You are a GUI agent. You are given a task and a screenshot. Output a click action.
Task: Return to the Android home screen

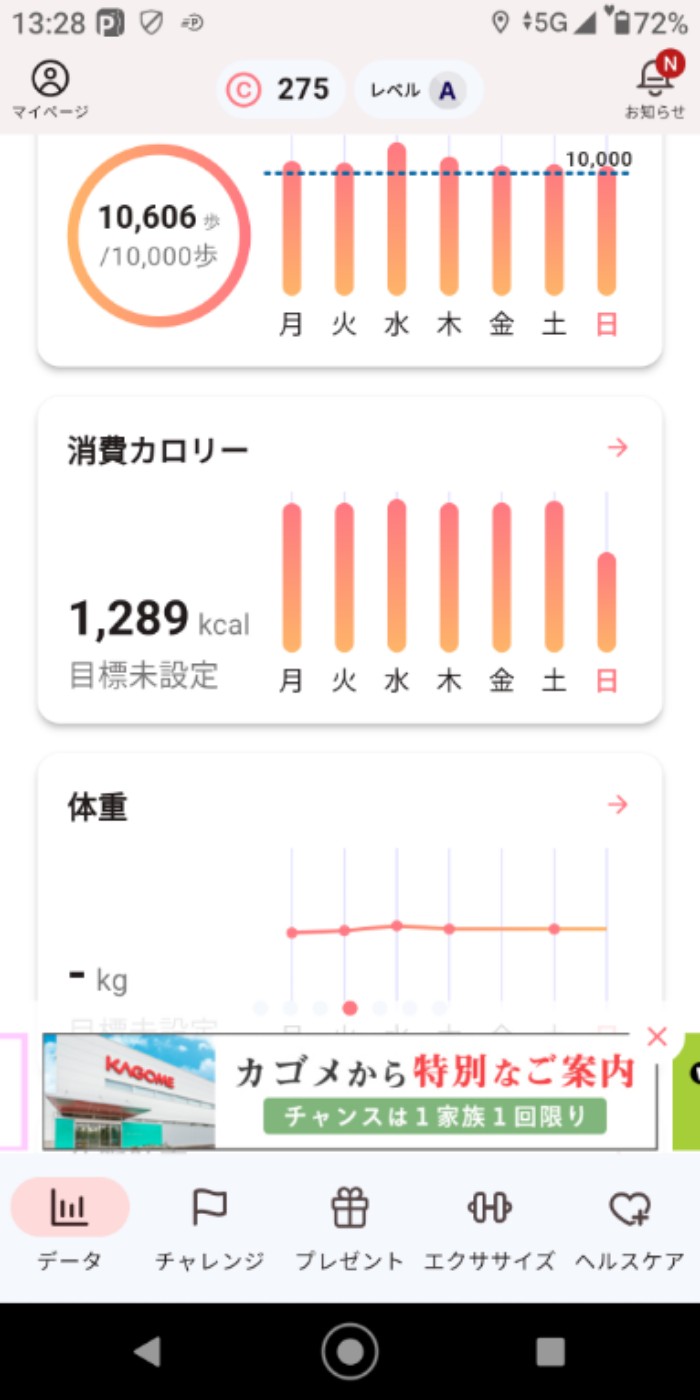coord(350,1351)
